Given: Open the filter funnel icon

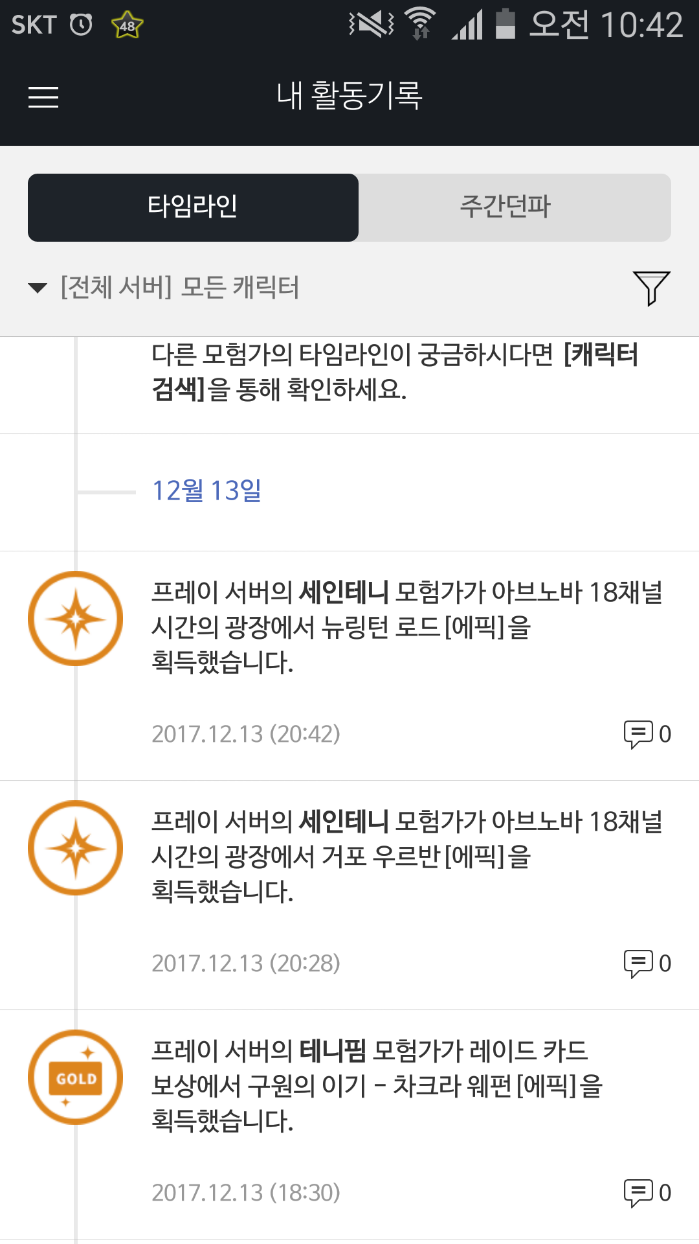Looking at the screenshot, I should point(650,288).
